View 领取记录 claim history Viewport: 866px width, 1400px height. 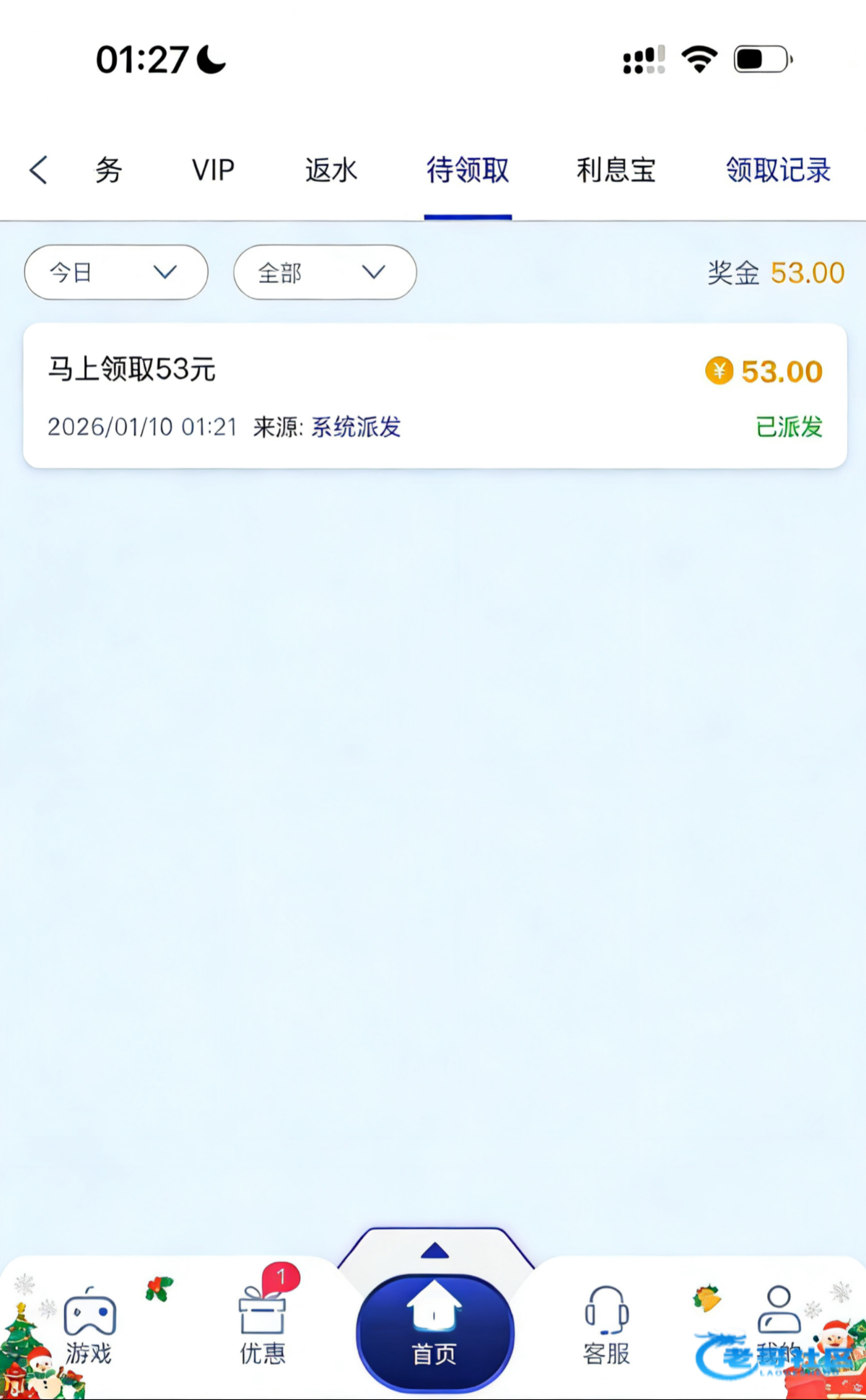click(x=778, y=170)
